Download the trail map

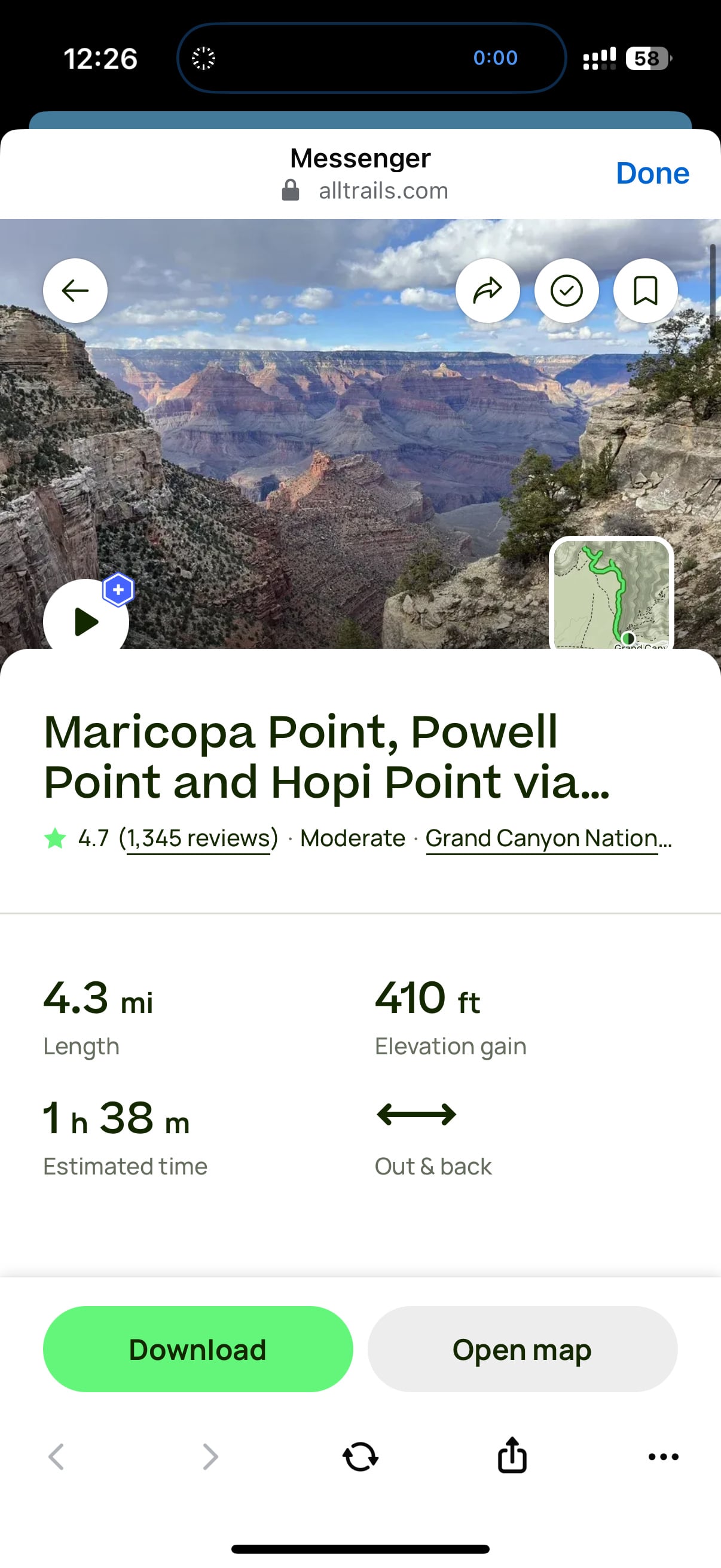point(197,1349)
